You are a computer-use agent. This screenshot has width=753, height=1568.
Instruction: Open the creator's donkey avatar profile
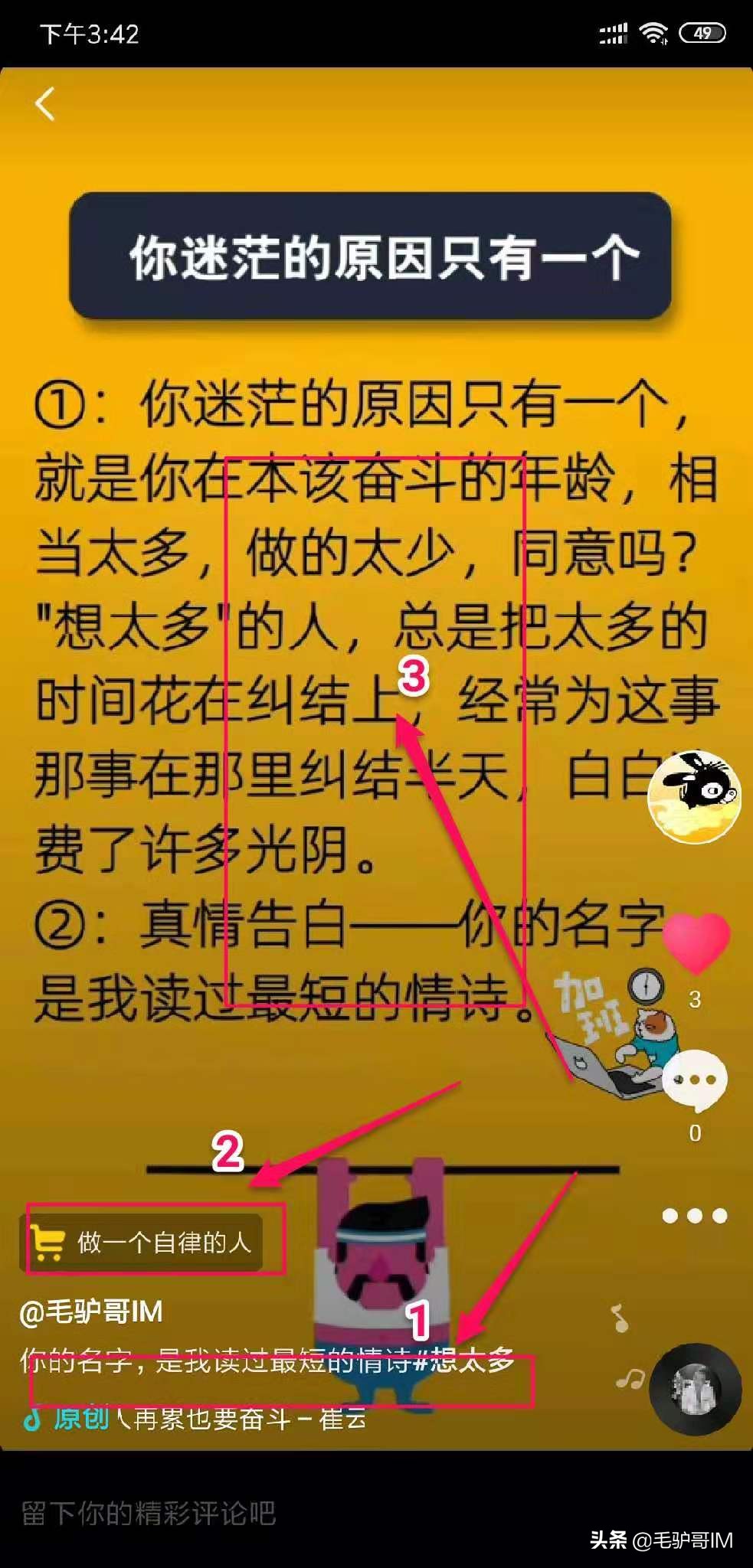point(694,796)
